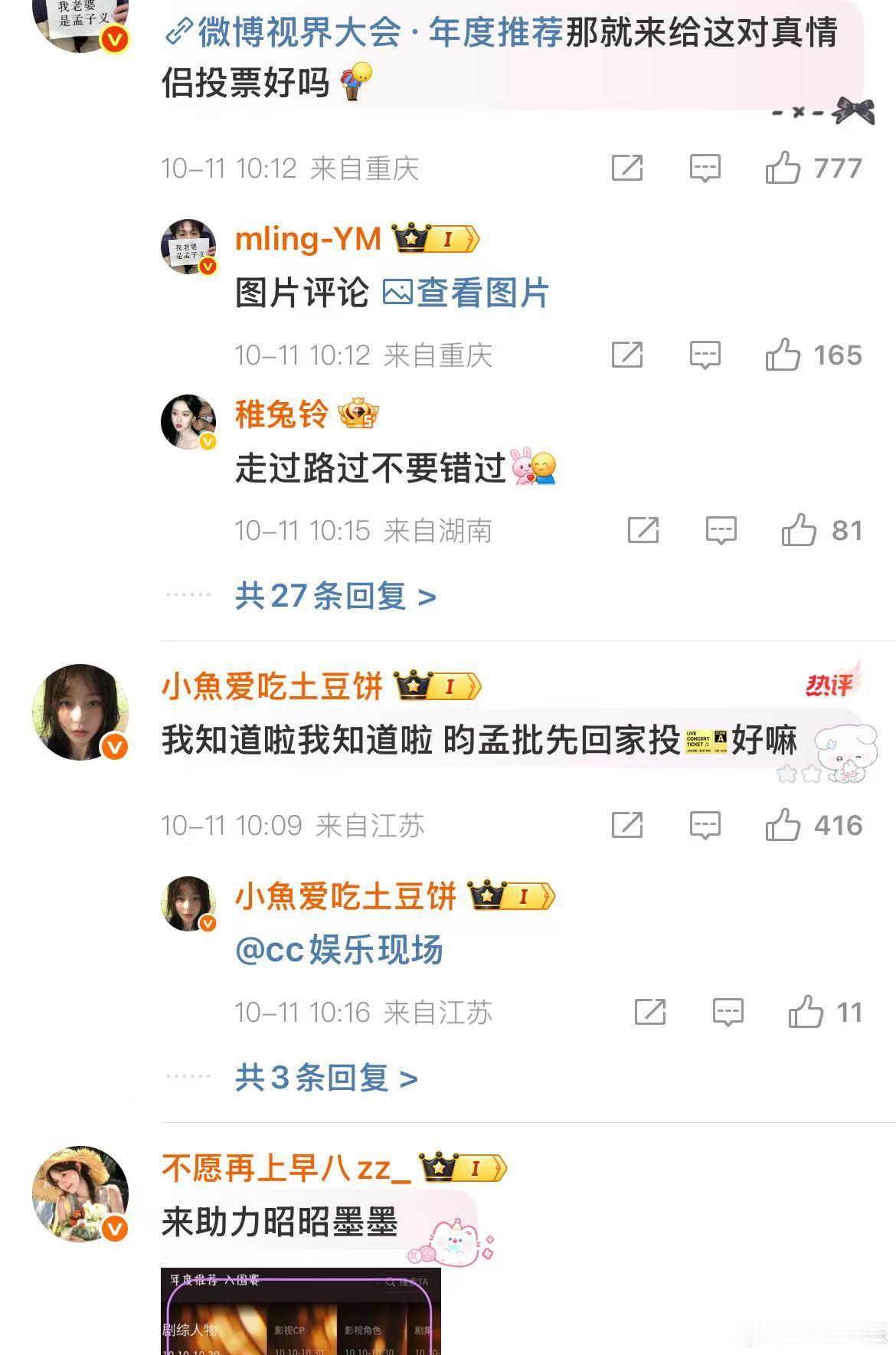Share the reply posted 10-11 10:16
Image resolution: width=896 pixels, height=1355 pixels.
(x=649, y=1012)
